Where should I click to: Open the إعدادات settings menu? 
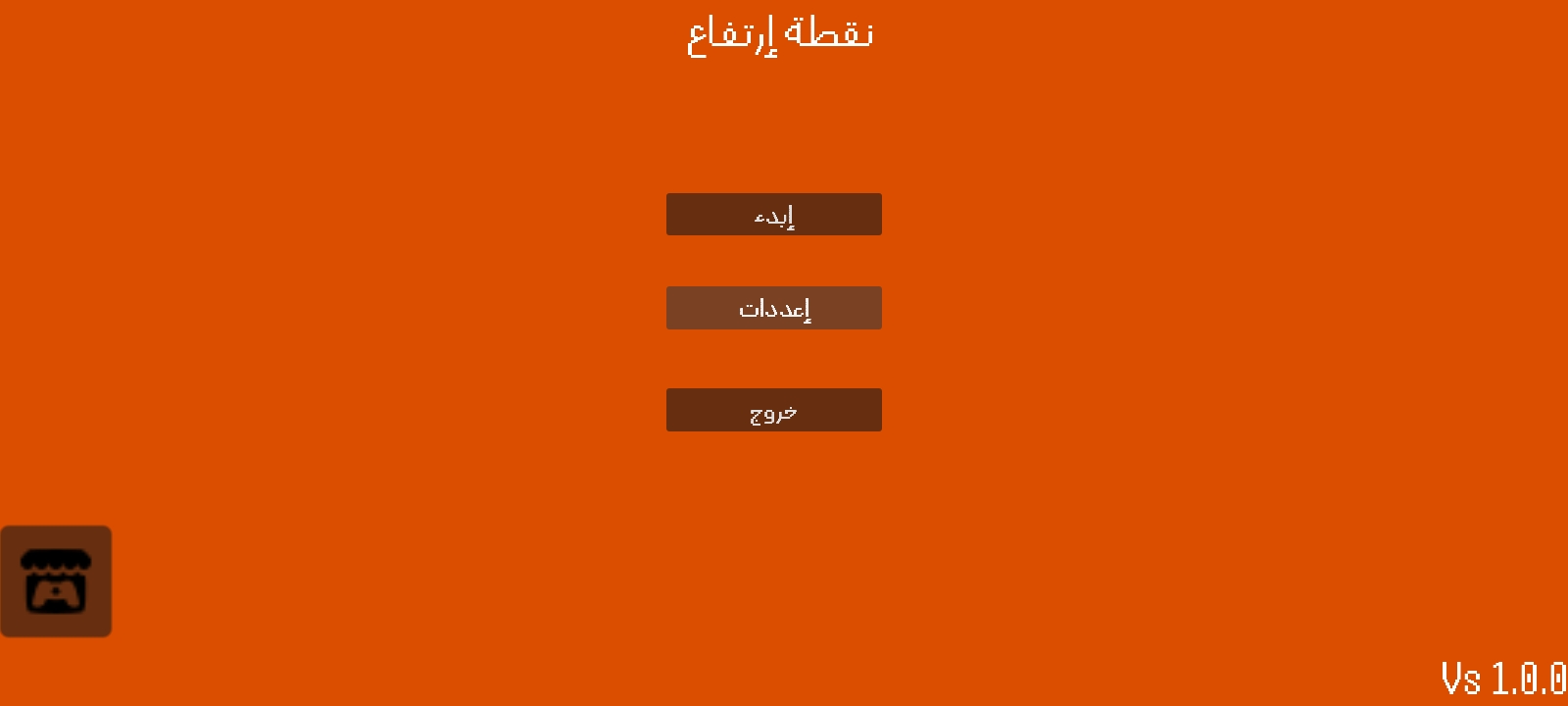(774, 308)
